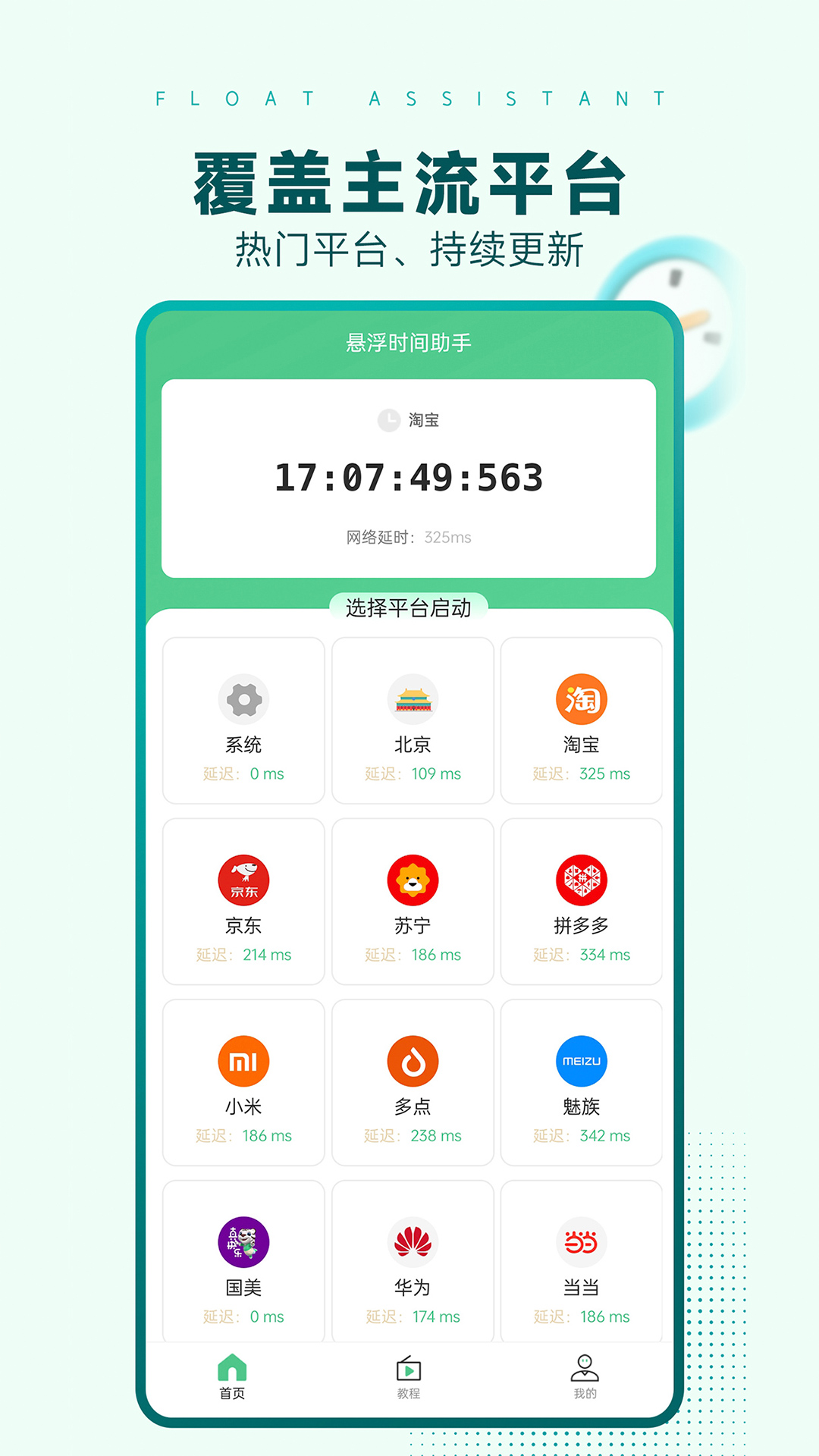Screen dimensions: 819x1456
Task: Click the 当当 Dangdang platform icon
Action: tap(581, 1242)
